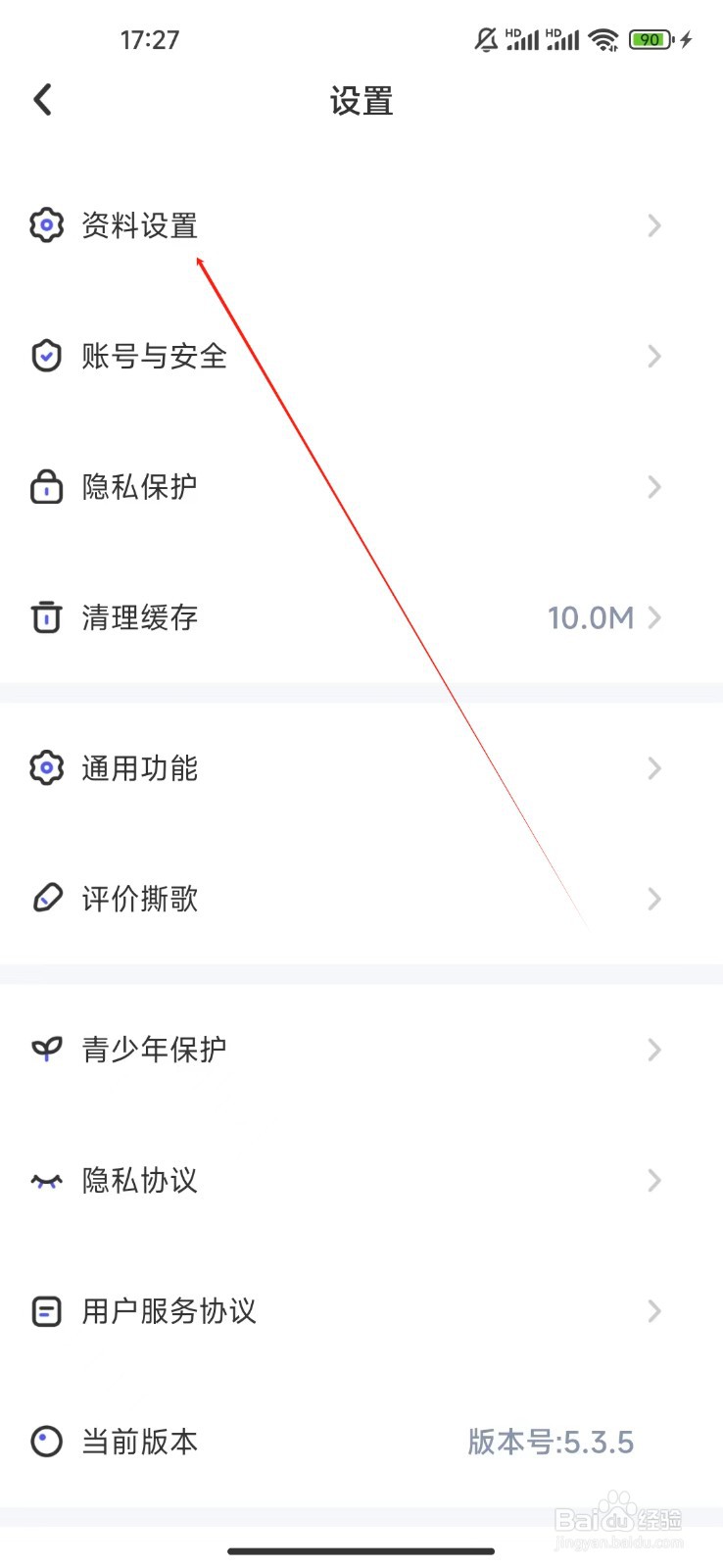Tap the 青少年保护 sprout icon

[45, 1049]
